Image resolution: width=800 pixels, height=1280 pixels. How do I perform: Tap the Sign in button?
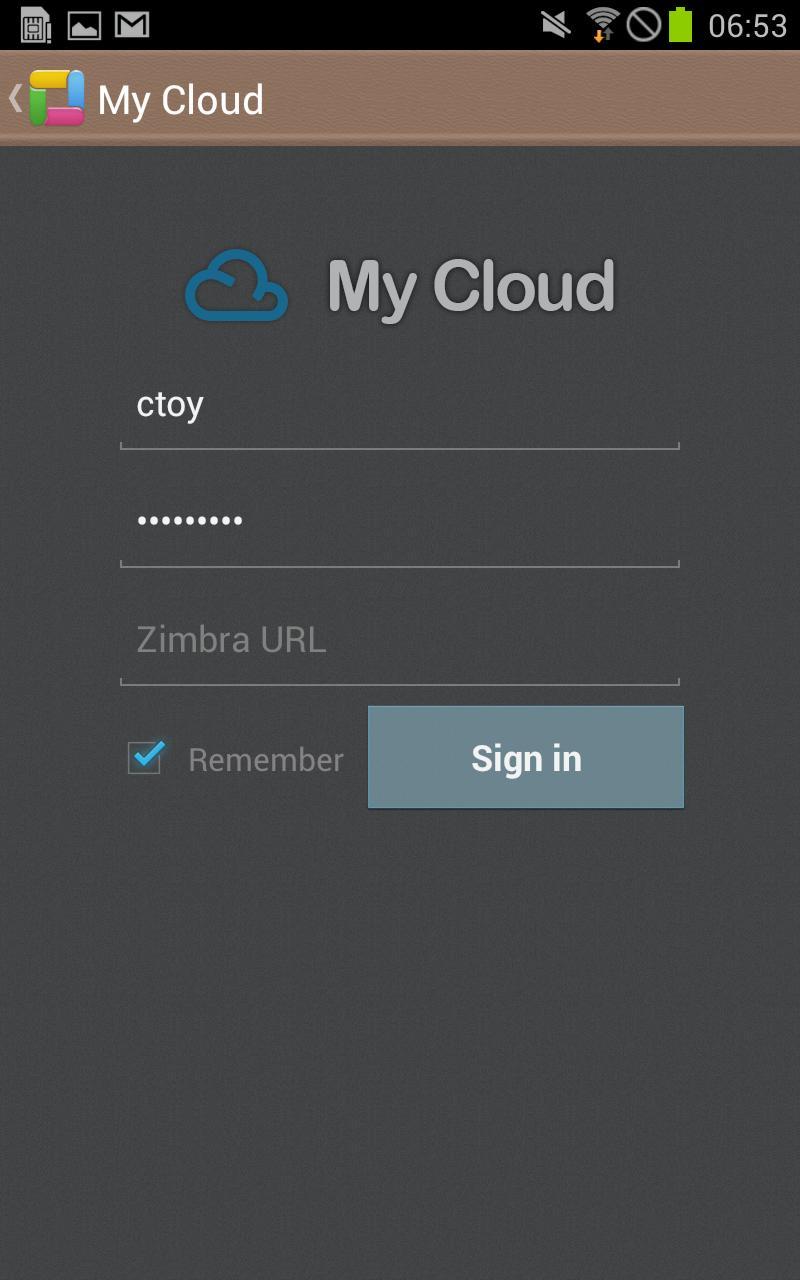pos(526,758)
